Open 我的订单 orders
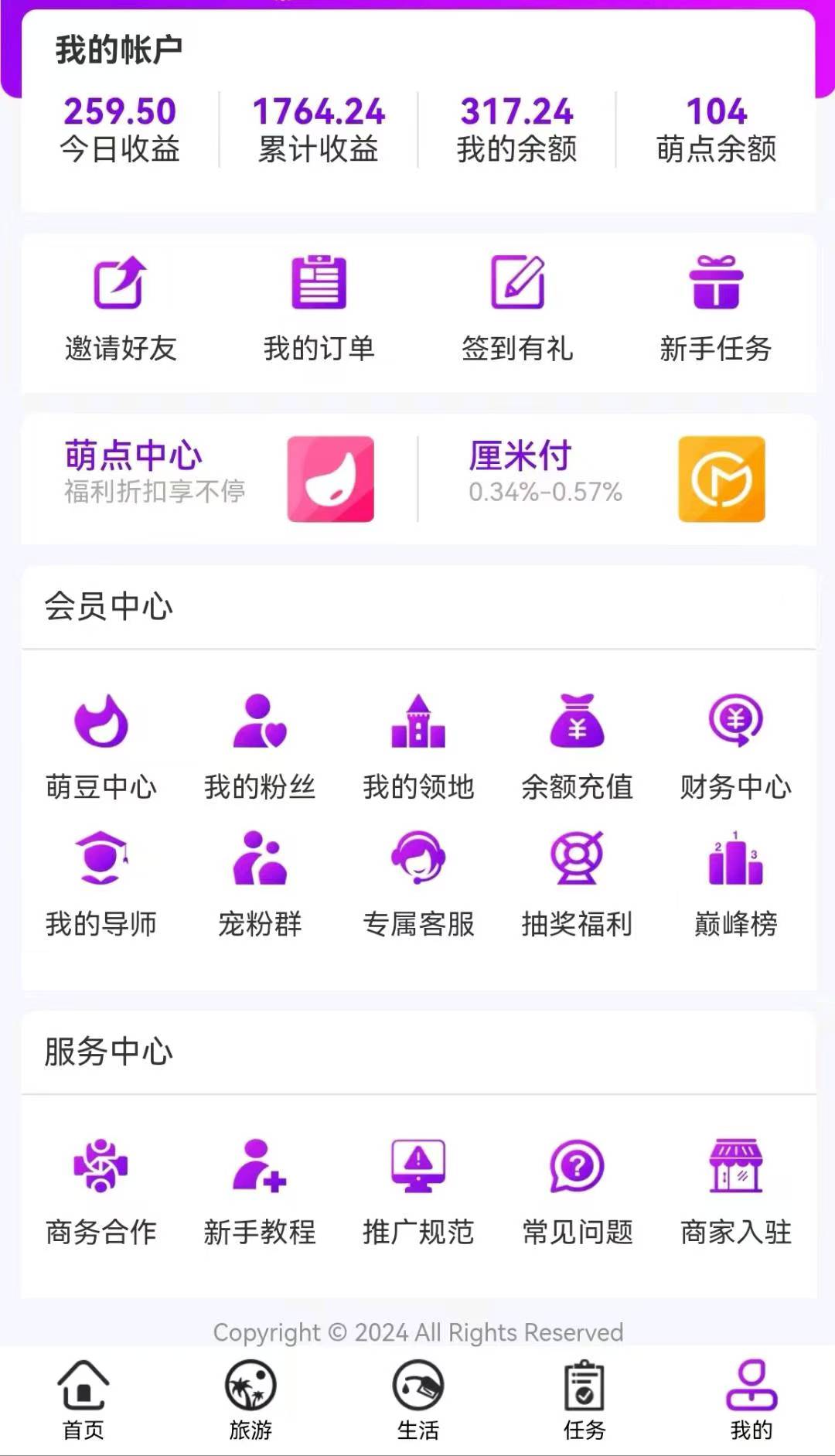 point(319,309)
